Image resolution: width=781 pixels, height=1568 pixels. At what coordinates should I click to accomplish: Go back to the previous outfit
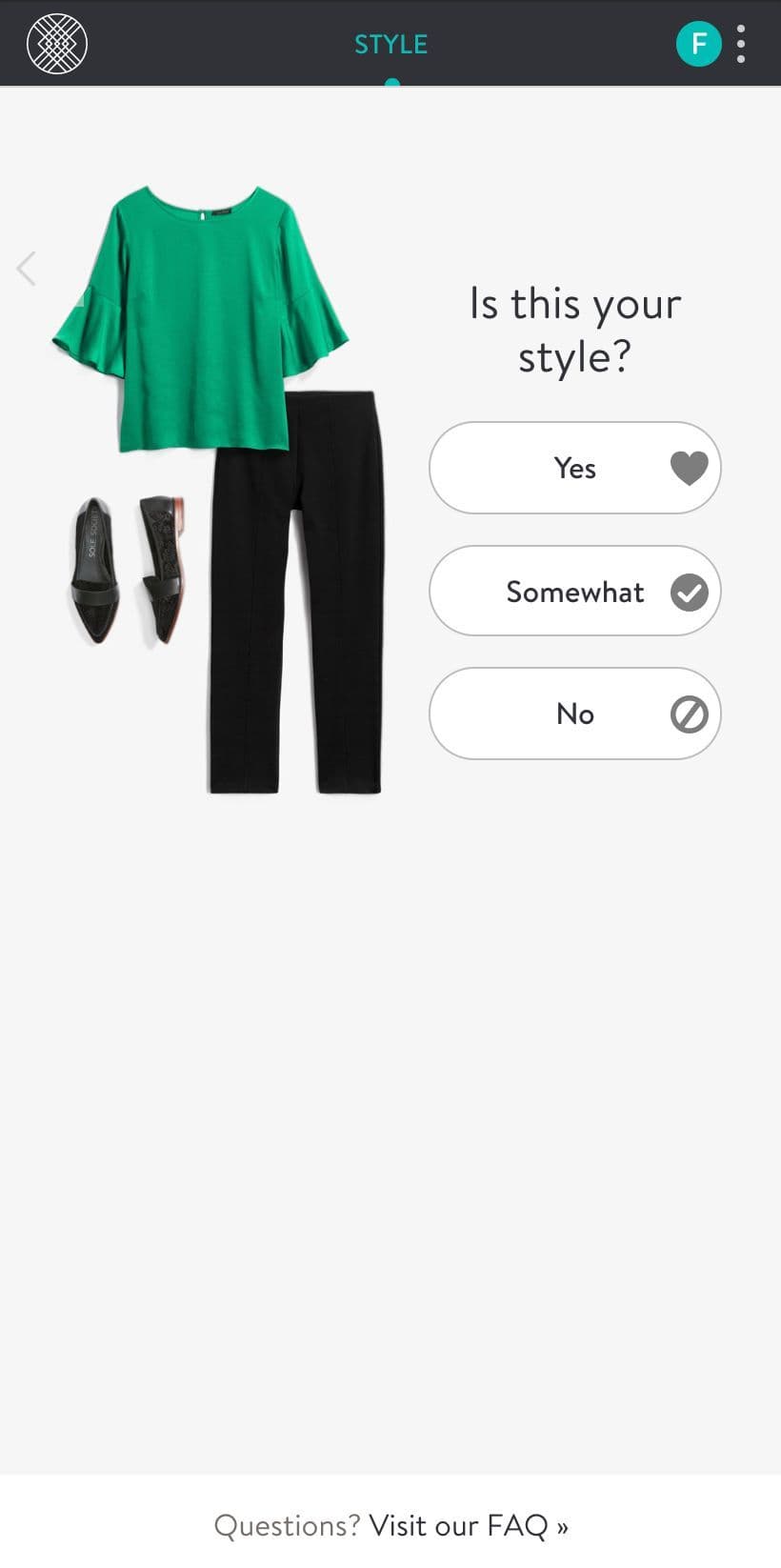[x=27, y=269]
